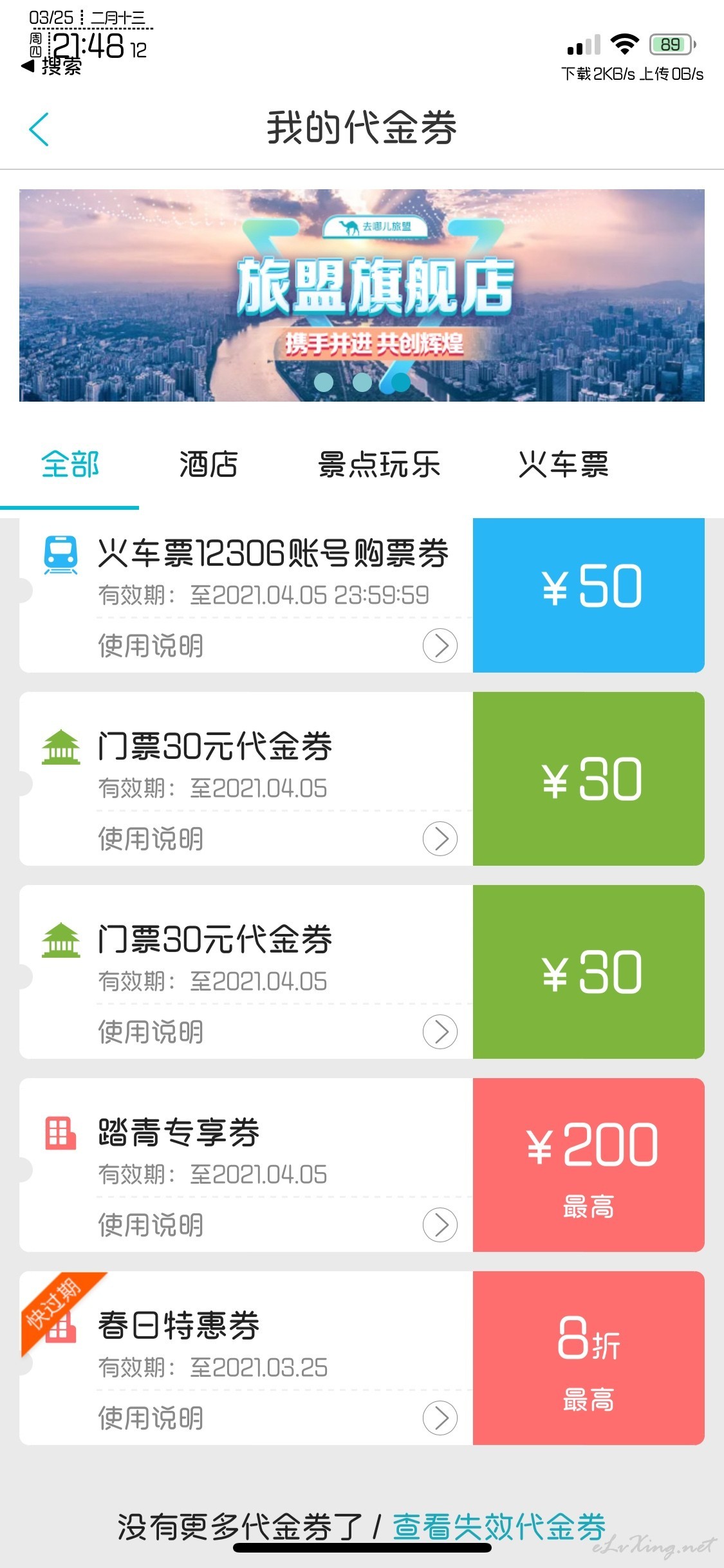
Task: Switch to the 酒店 tab
Action: click(x=209, y=464)
